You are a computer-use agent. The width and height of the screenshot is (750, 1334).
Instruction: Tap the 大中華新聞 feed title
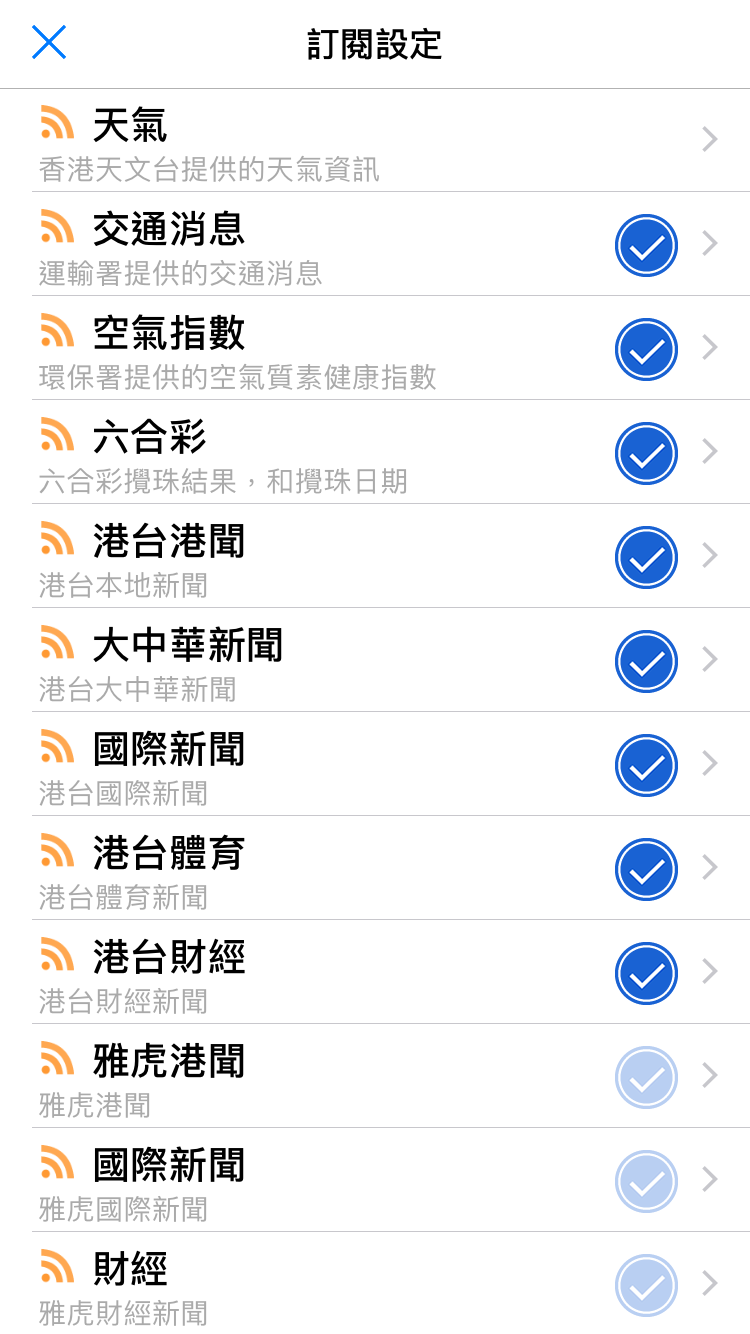pos(188,643)
